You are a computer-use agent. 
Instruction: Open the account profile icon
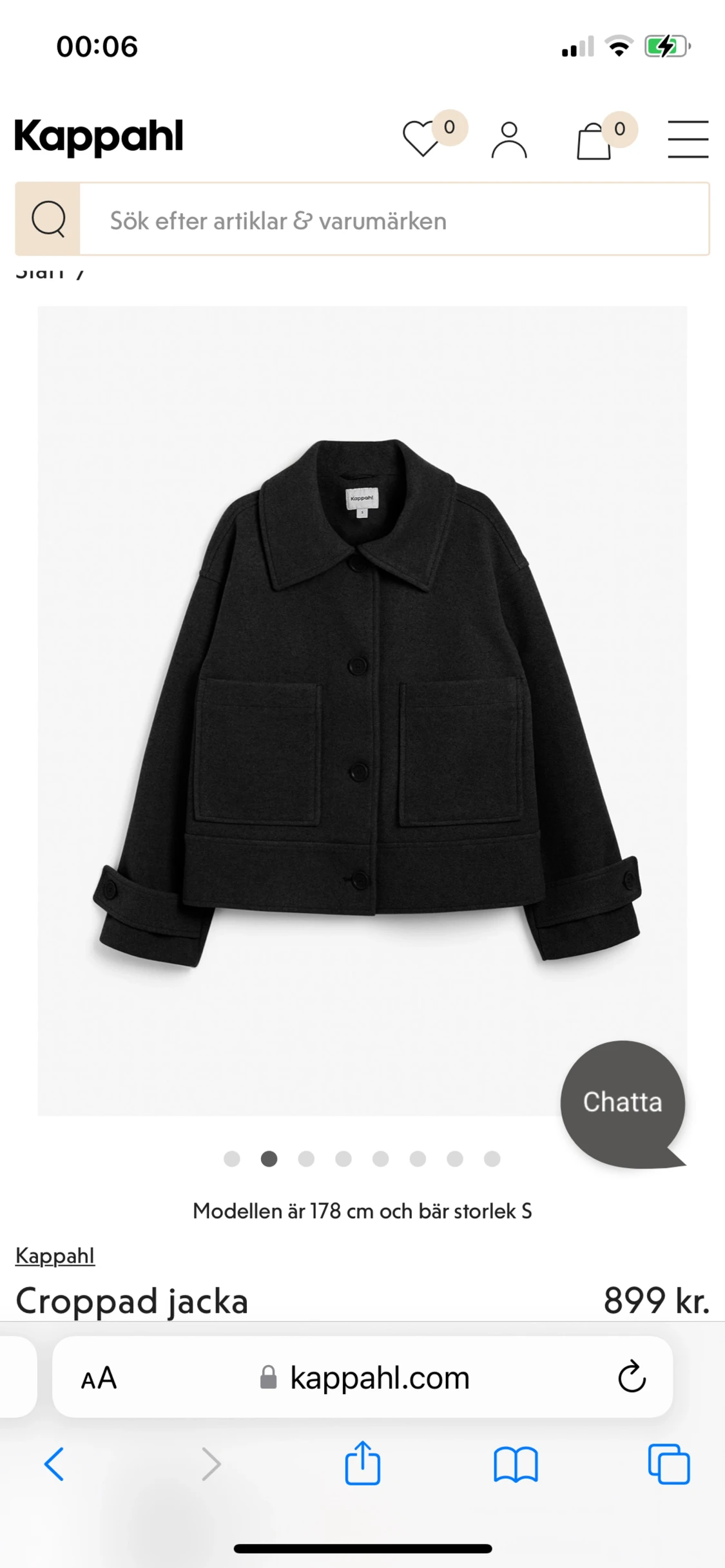(509, 139)
